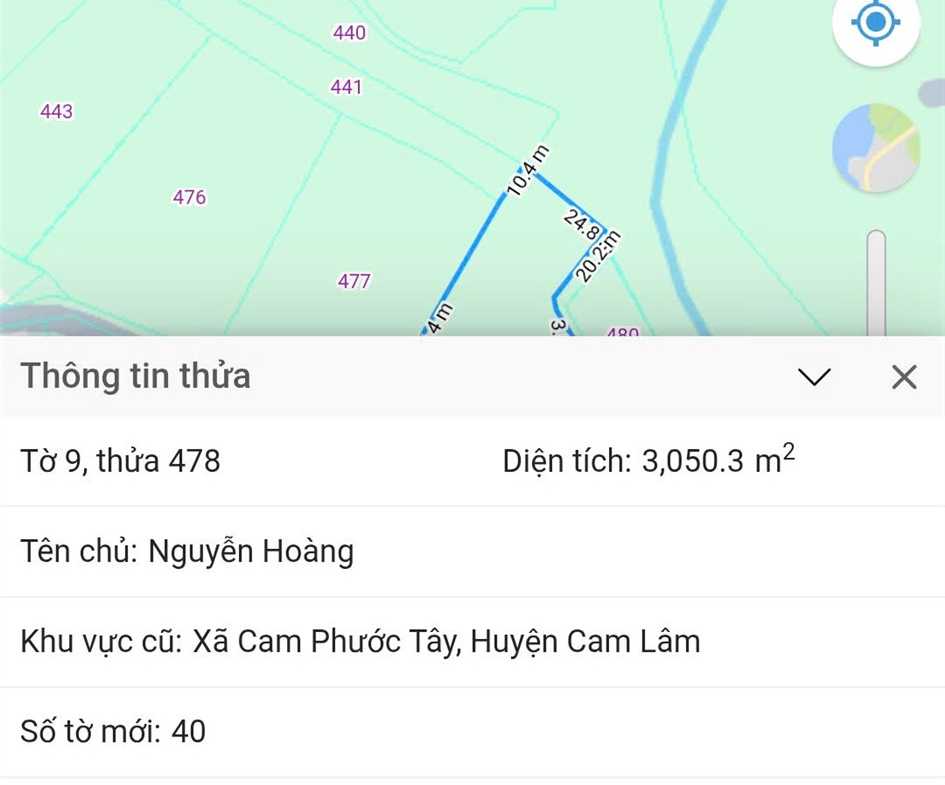The height and width of the screenshot is (785, 945).
Task: Tap the vertical slider on the map
Action: pyautogui.click(x=876, y=285)
